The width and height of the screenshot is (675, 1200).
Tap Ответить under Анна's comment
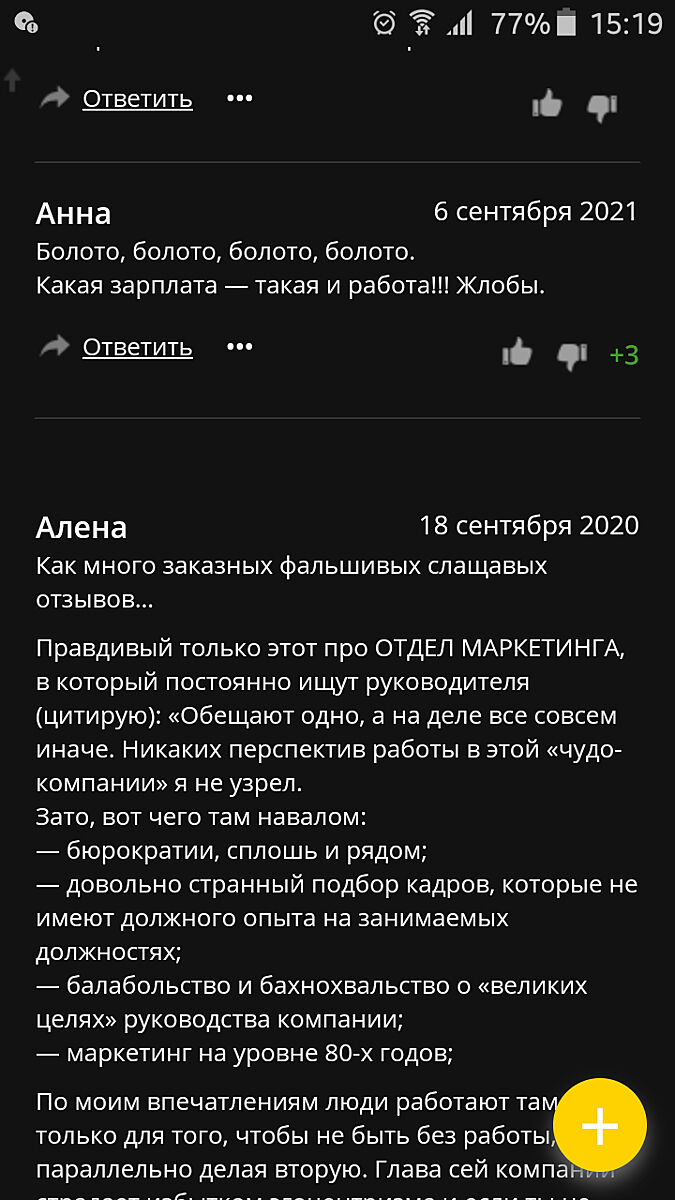pyautogui.click(x=137, y=348)
